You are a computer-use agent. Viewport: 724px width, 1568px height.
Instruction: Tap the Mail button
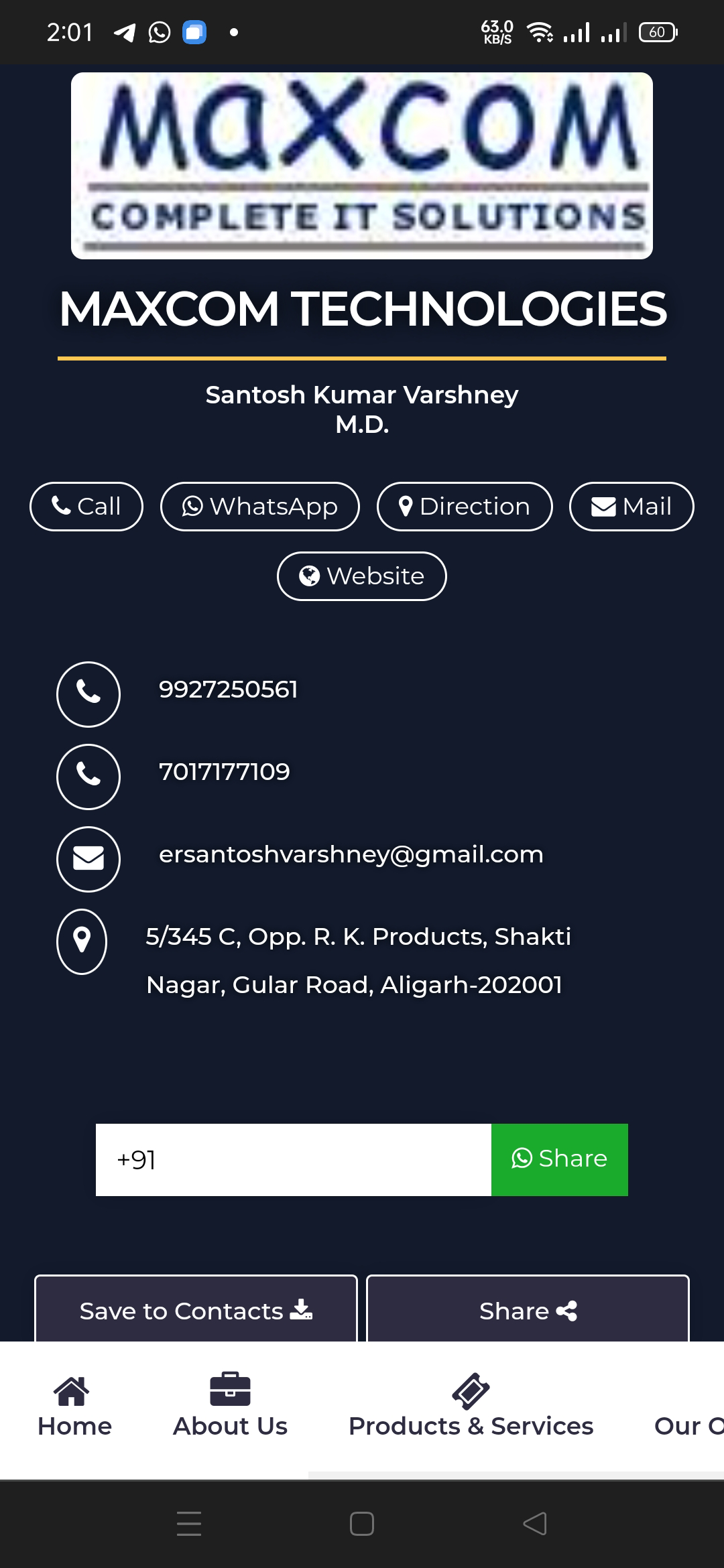click(x=631, y=507)
